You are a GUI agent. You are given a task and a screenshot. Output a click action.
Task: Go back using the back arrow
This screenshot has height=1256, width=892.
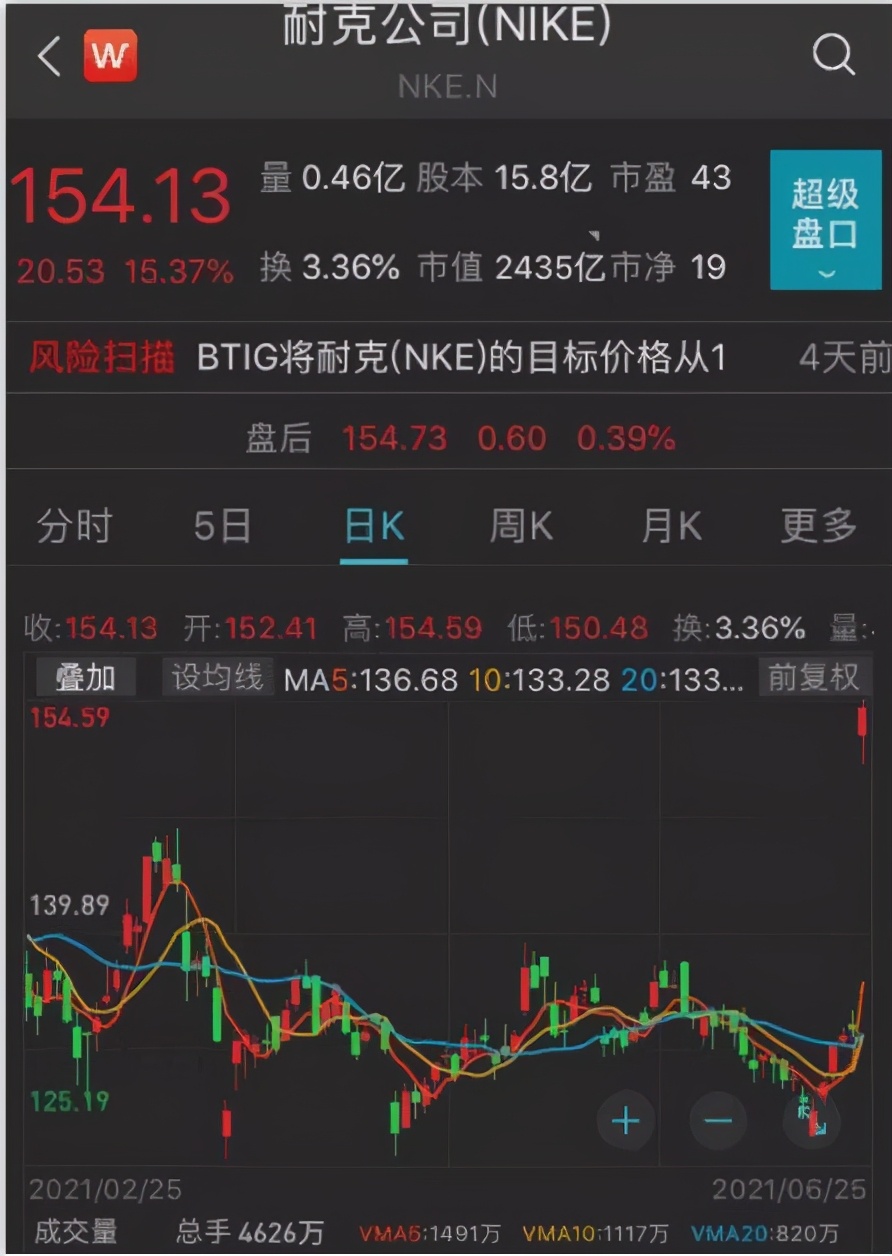47,56
